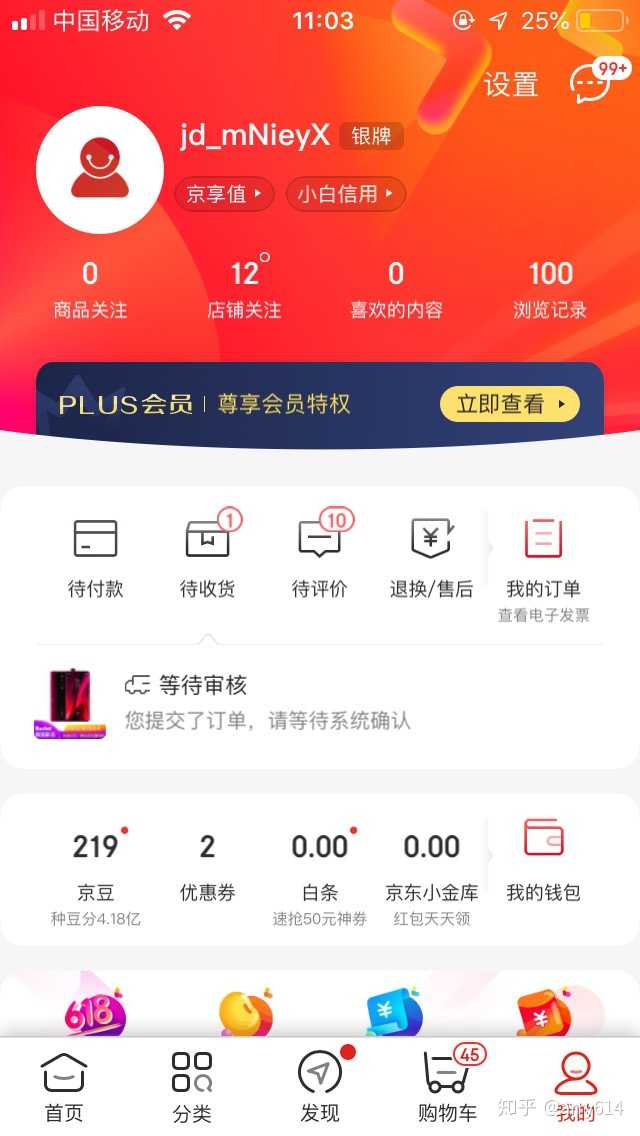This screenshot has height=1136, width=640.
Task: Open the 等待审核 order status row
Action: (x=320, y=702)
